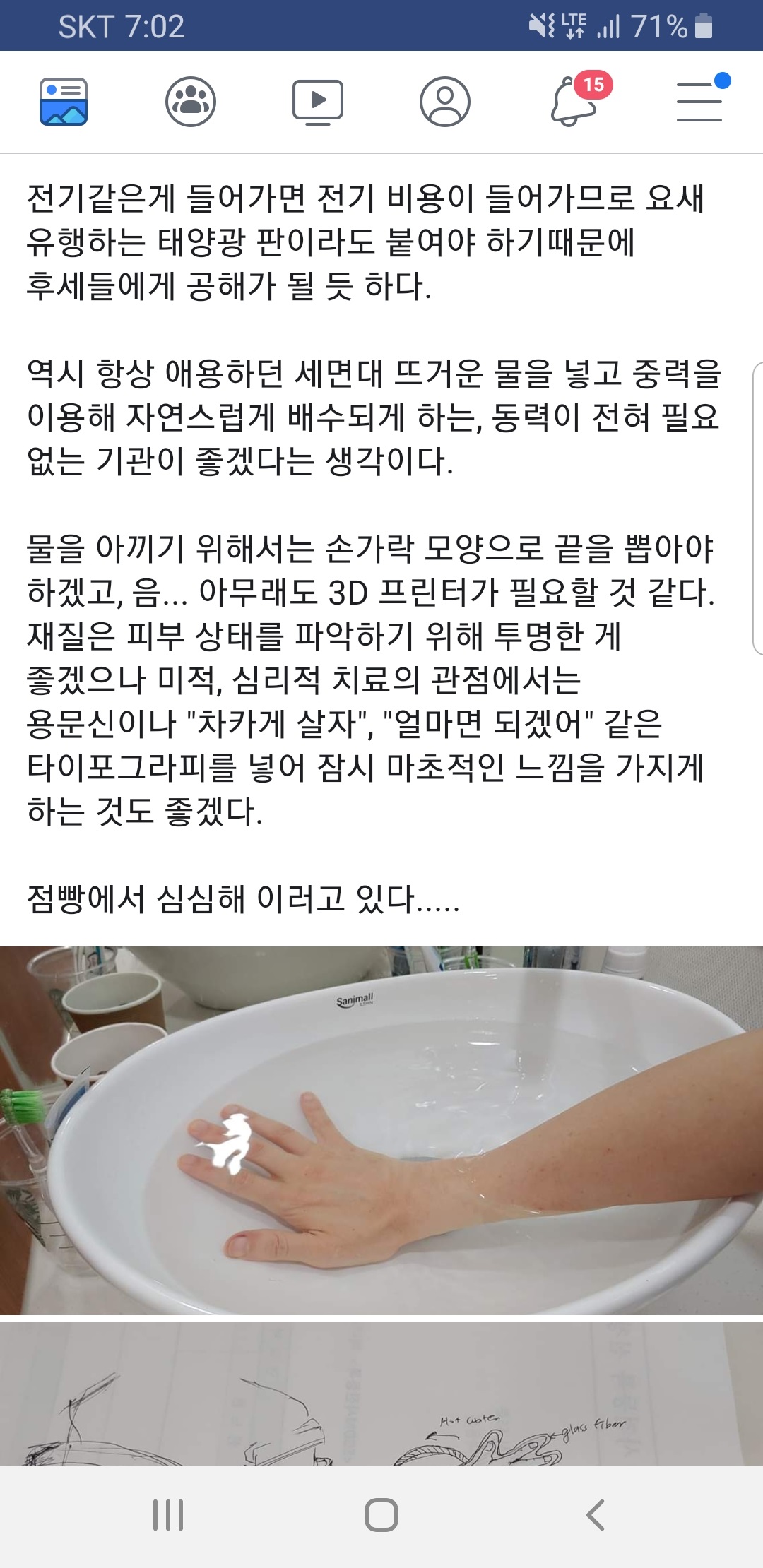Image resolution: width=763 pixels, height=1568 pixels.
Task: Tap the system home button
Action: [x=381, y=1515]
